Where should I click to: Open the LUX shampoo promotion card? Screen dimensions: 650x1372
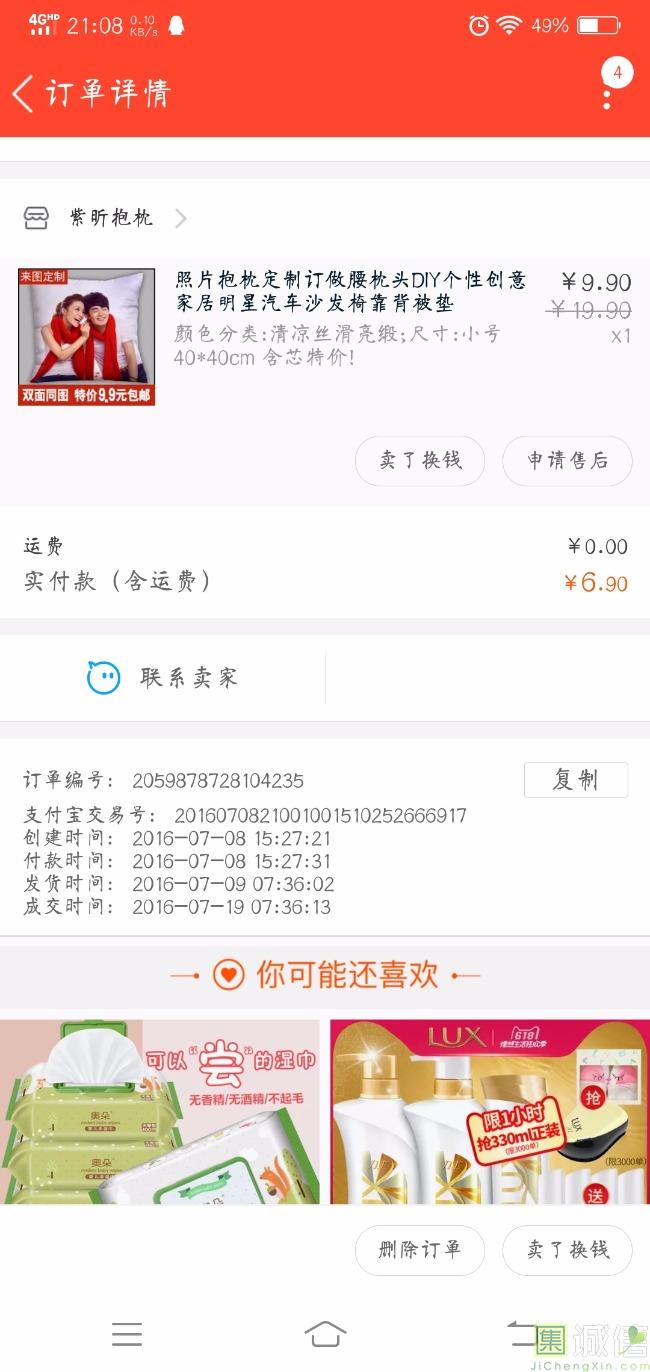[x=490, y=1110]
